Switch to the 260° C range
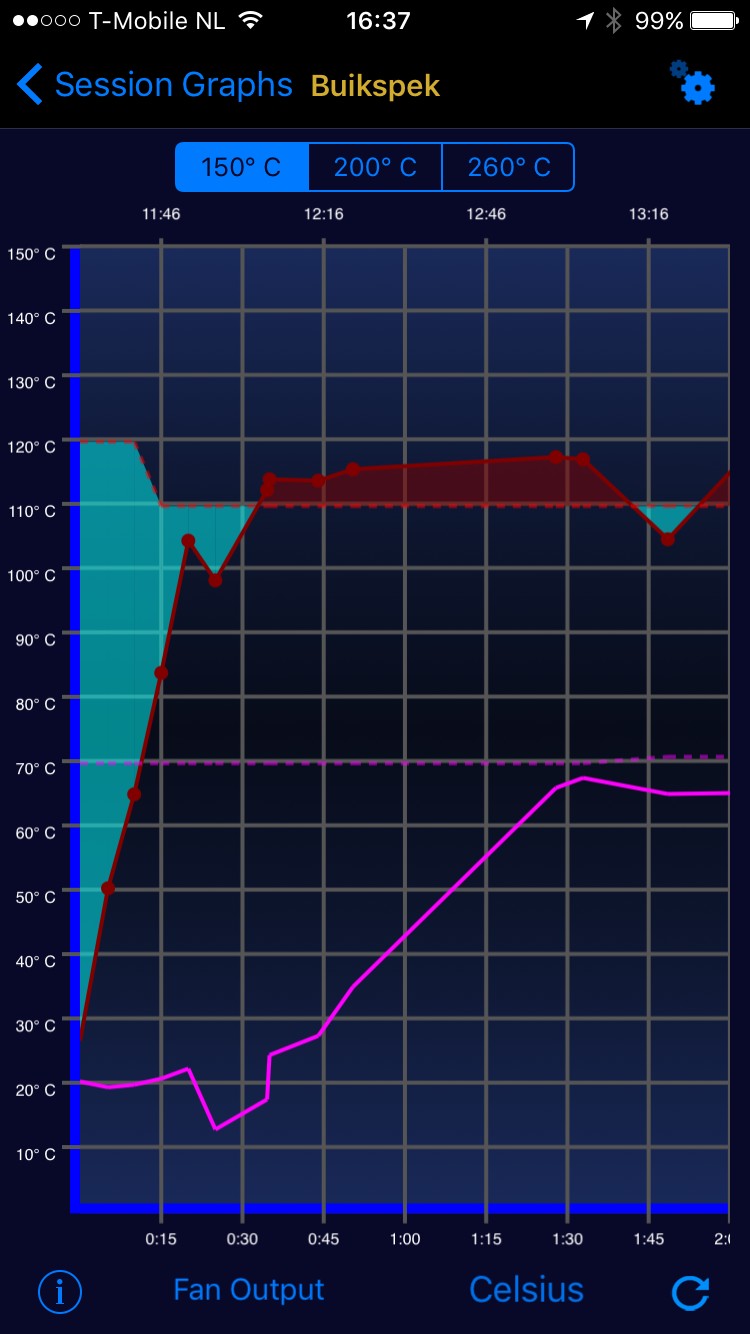Image resolution: width=750 pixels, height=1334 pixels. (508, 167)
